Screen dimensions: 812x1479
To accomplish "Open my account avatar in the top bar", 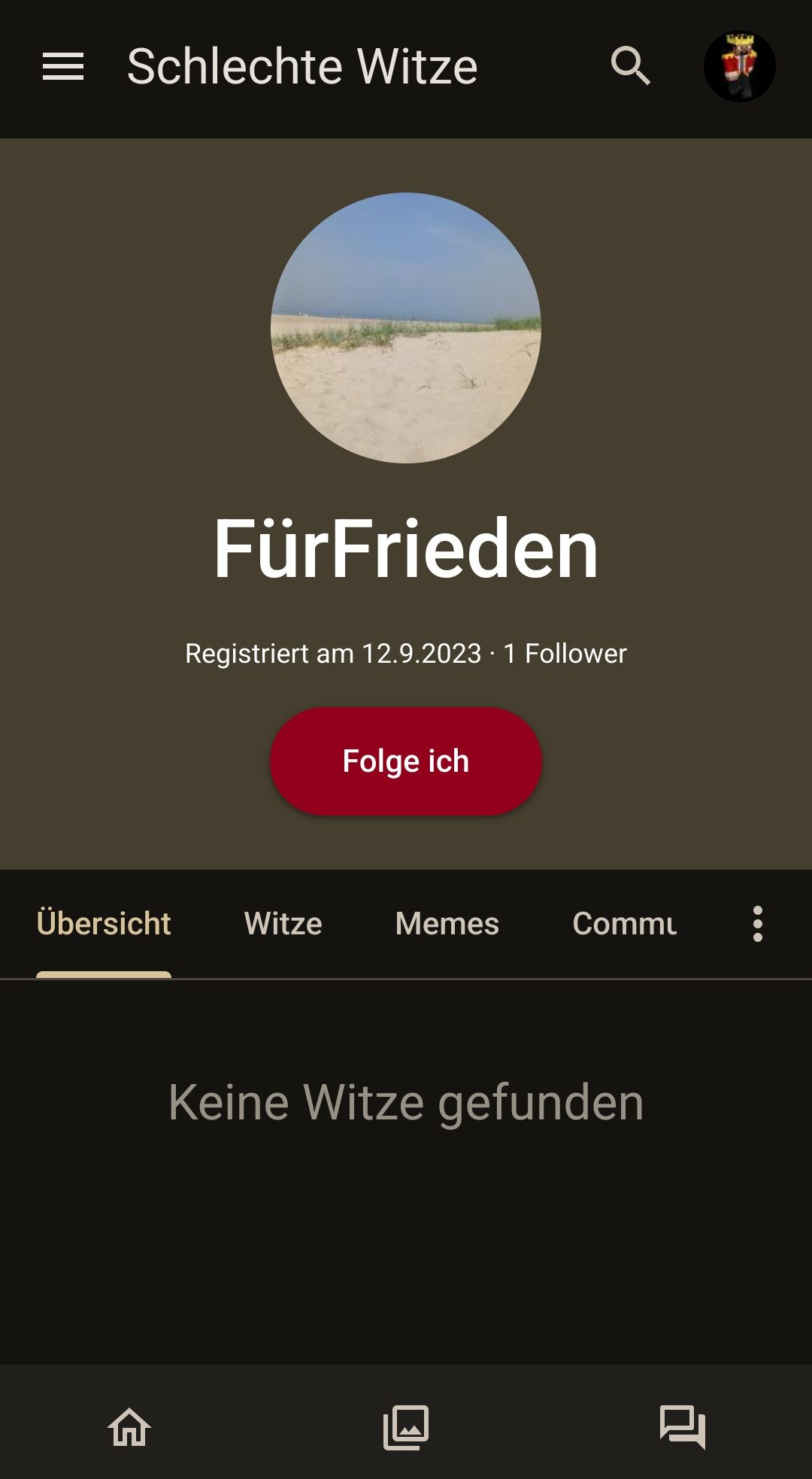I will point(739,67).
